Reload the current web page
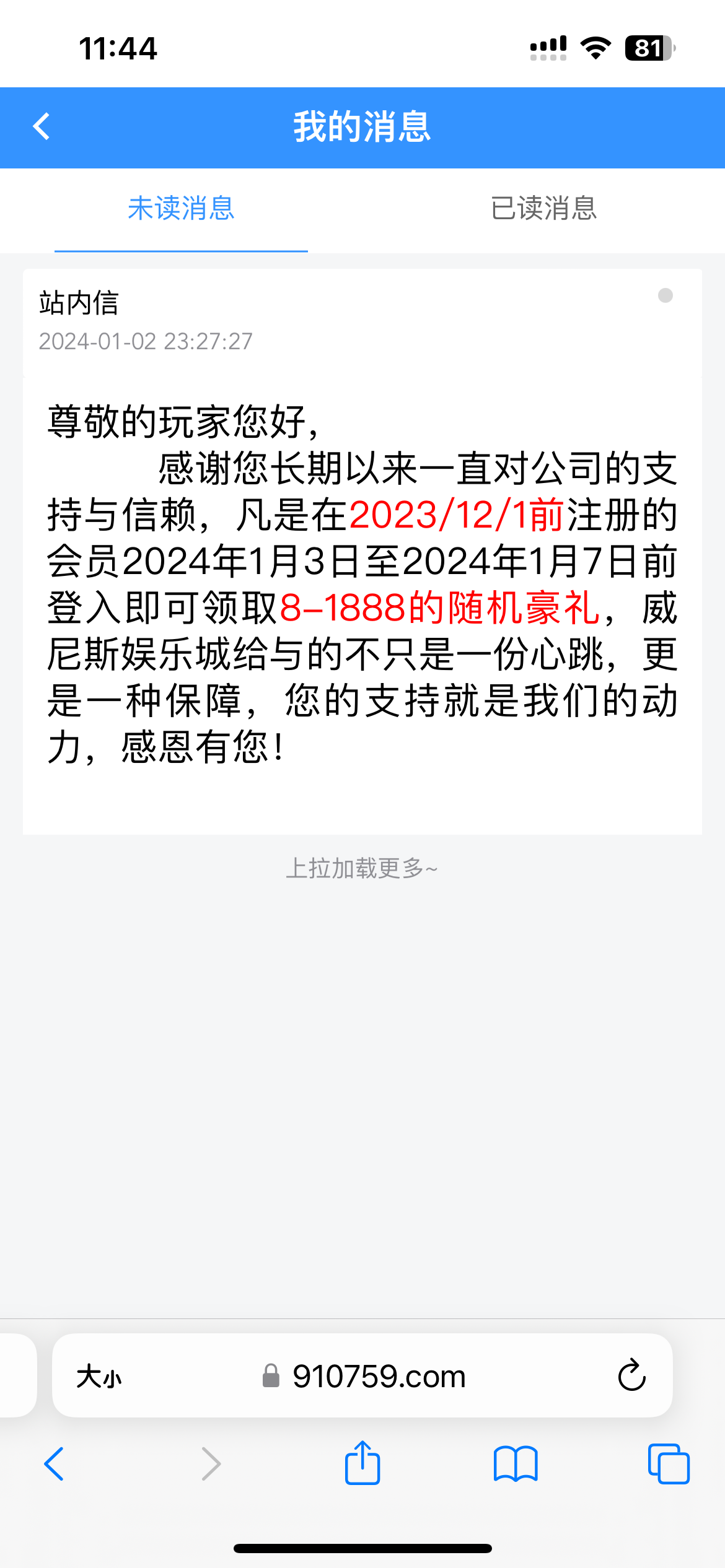 [631, 1376]
